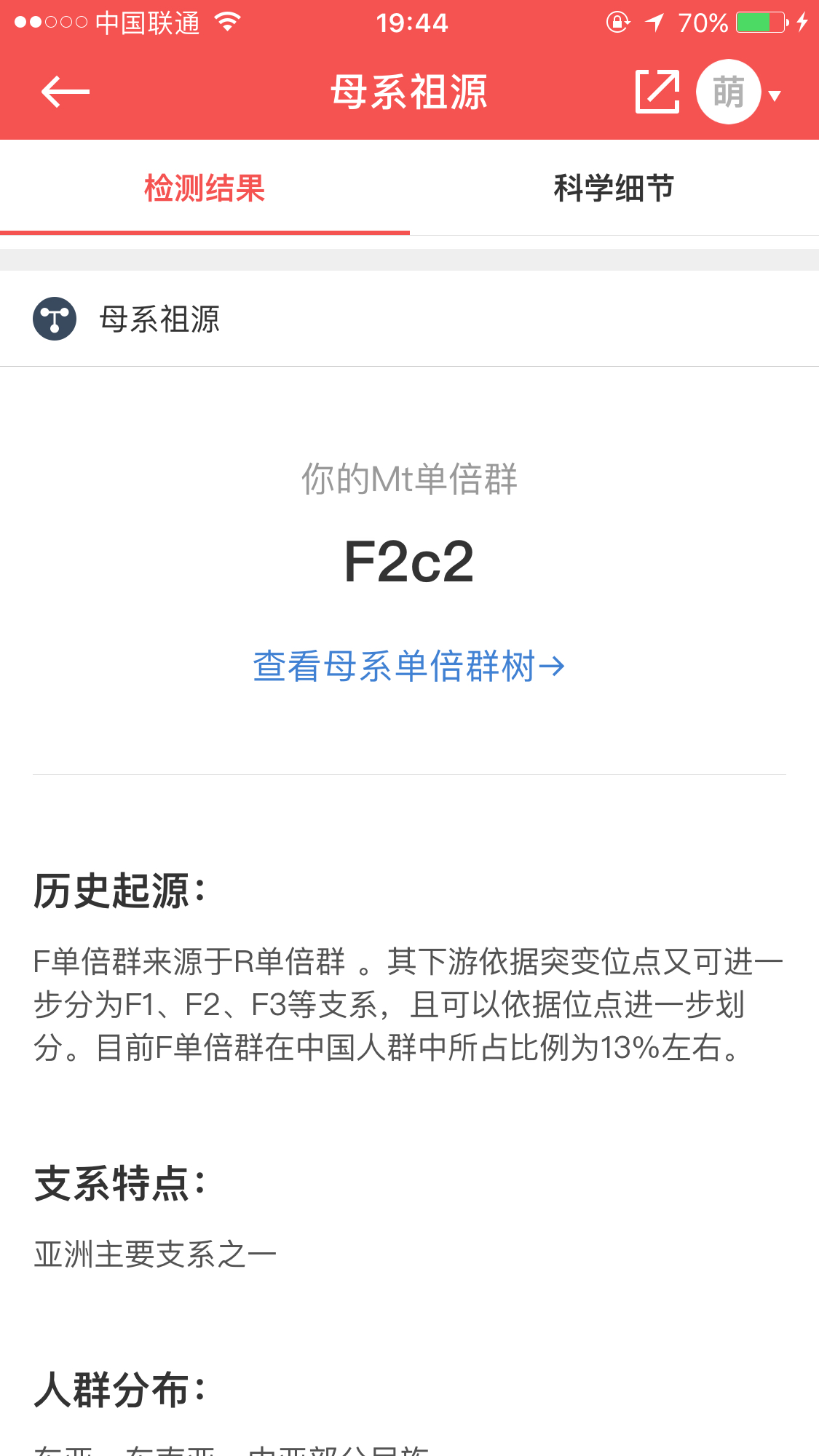The height and width of the screenshot is (1456, 819).
Task: Select the 检测结果 tab
Action: click(205, 188)
